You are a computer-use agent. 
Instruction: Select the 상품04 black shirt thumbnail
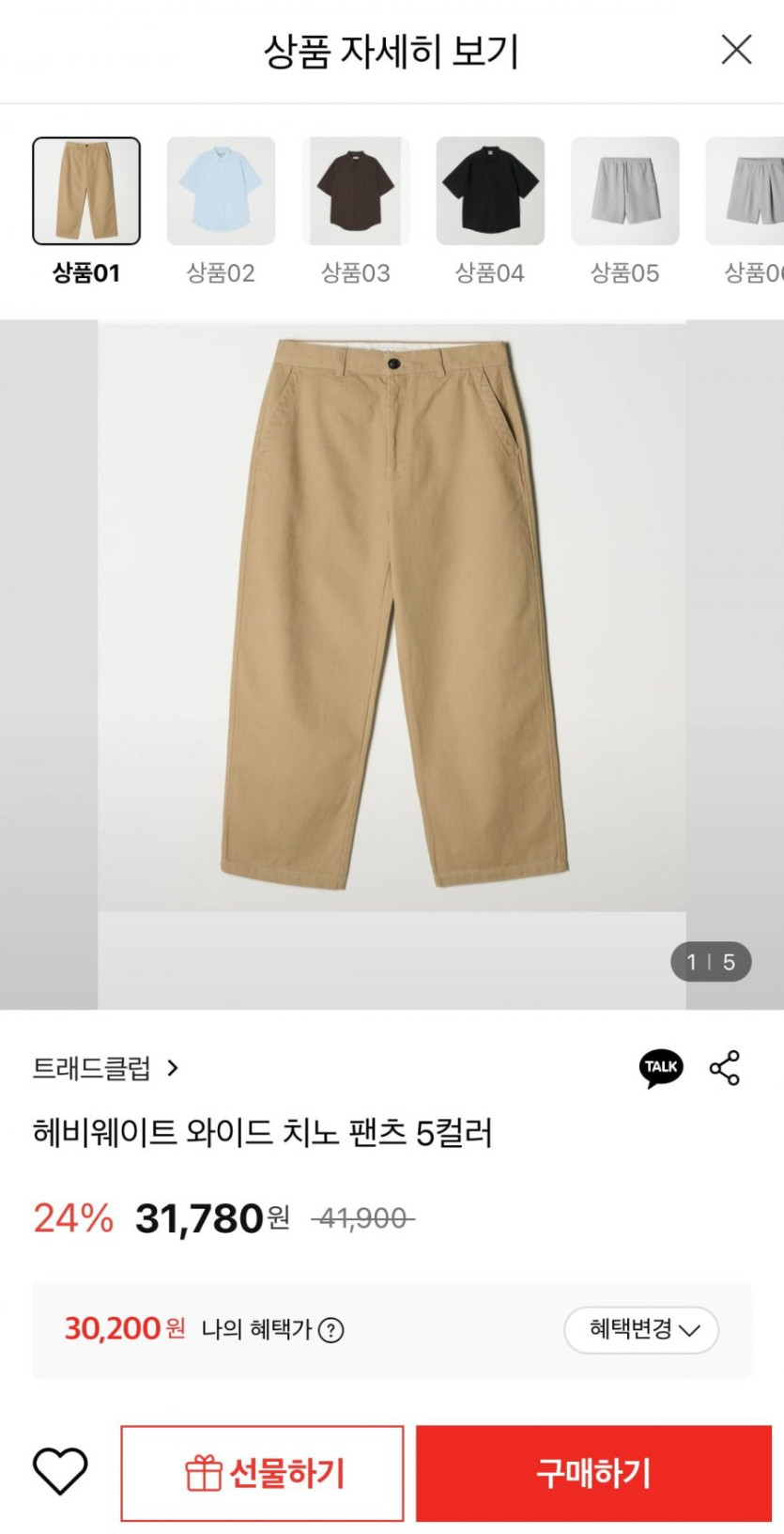[490, 192]
